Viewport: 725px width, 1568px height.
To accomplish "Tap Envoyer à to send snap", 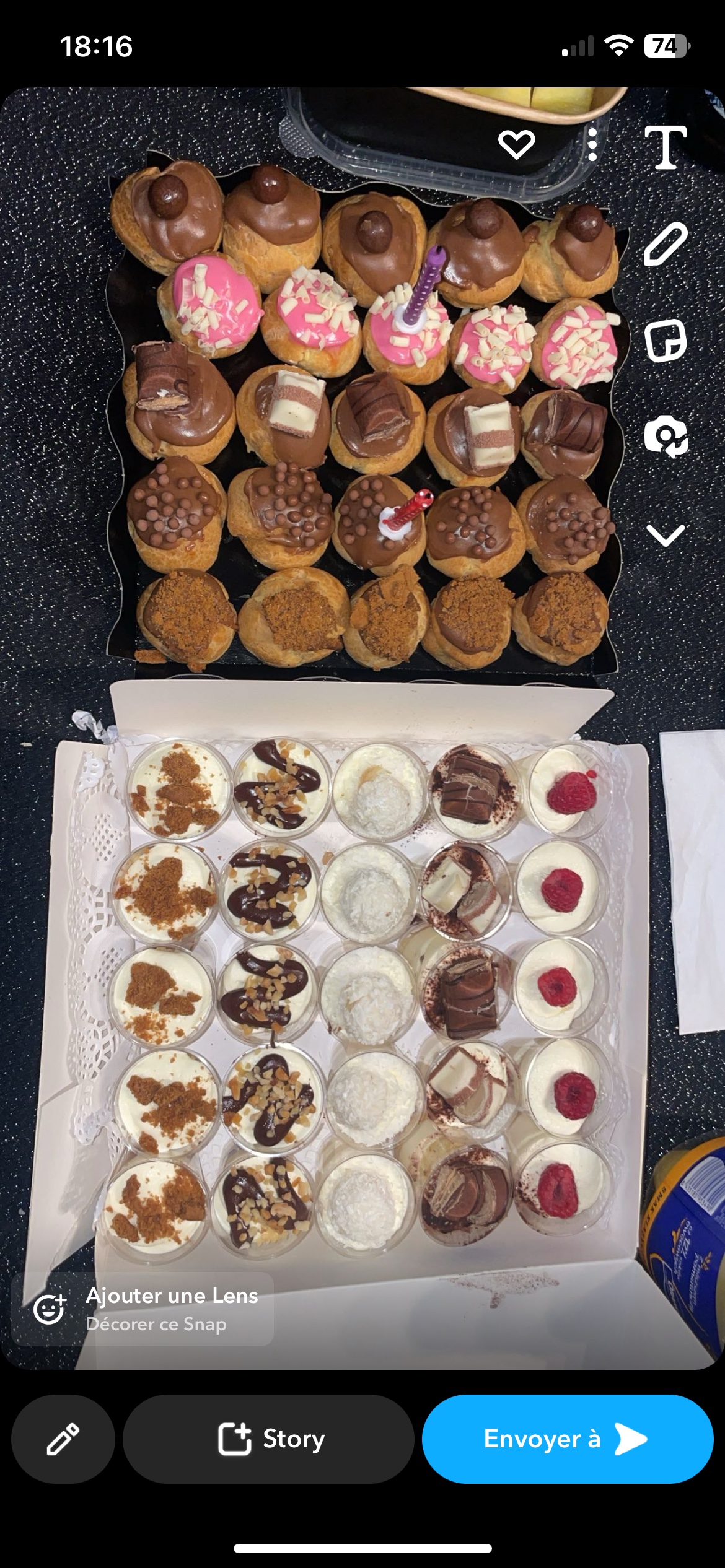I will 567,1439.
